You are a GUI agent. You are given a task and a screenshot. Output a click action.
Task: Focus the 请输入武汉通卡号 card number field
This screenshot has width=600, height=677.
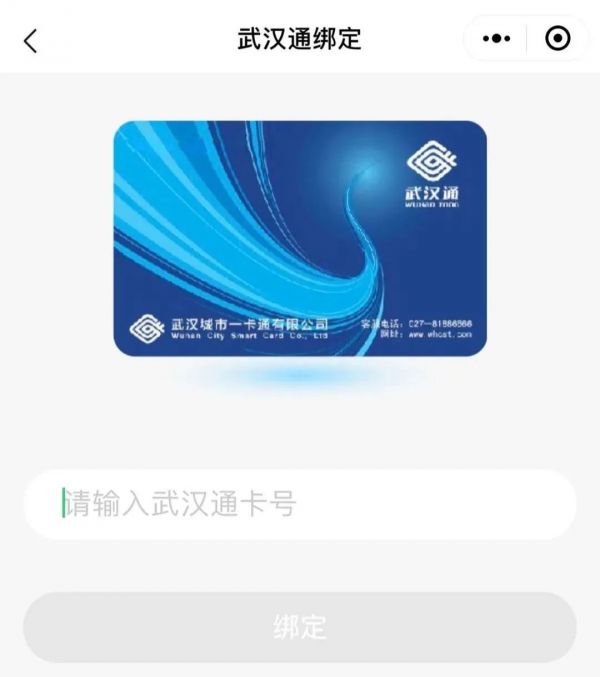pos(300,504)
